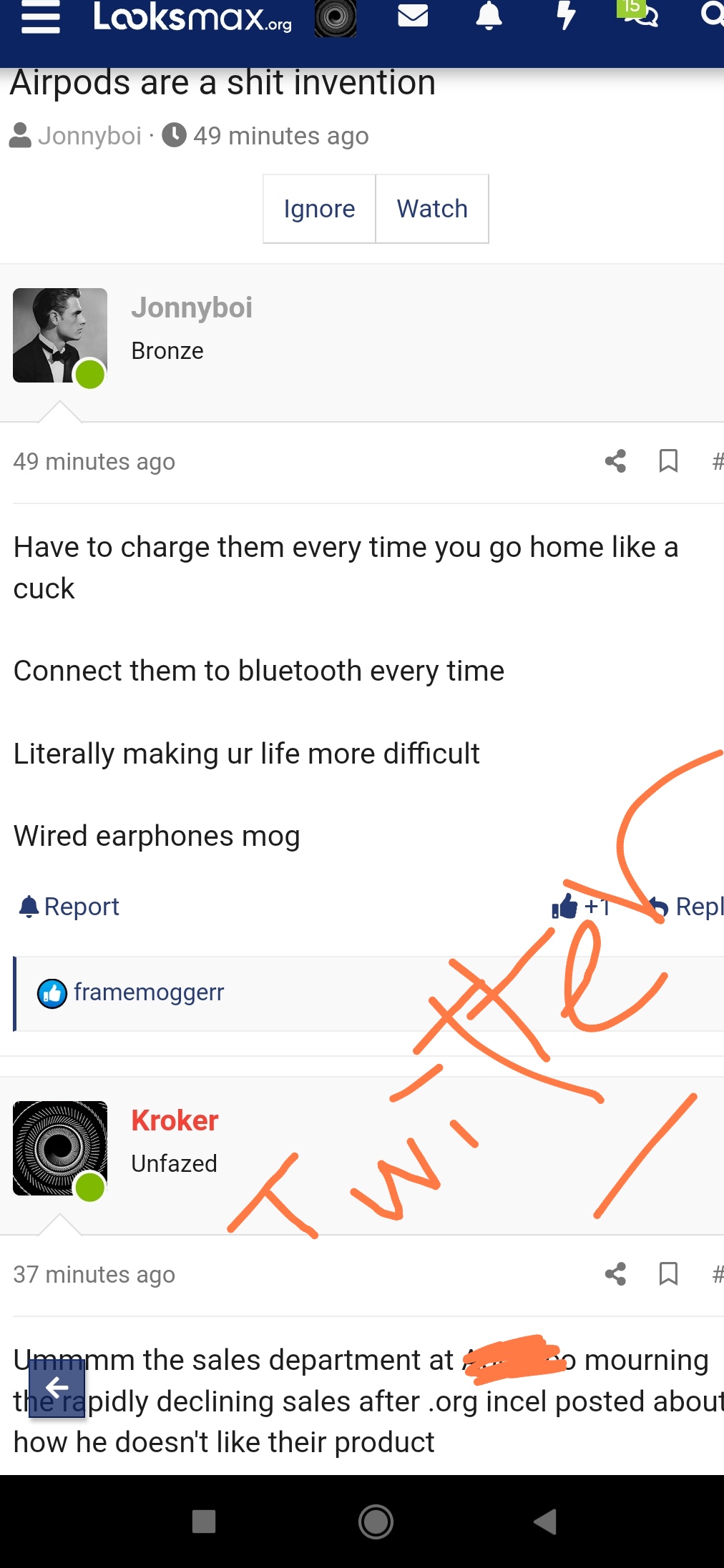
Task: Open framemoggerr's profile from likes
Action: [x=149, y=992]
